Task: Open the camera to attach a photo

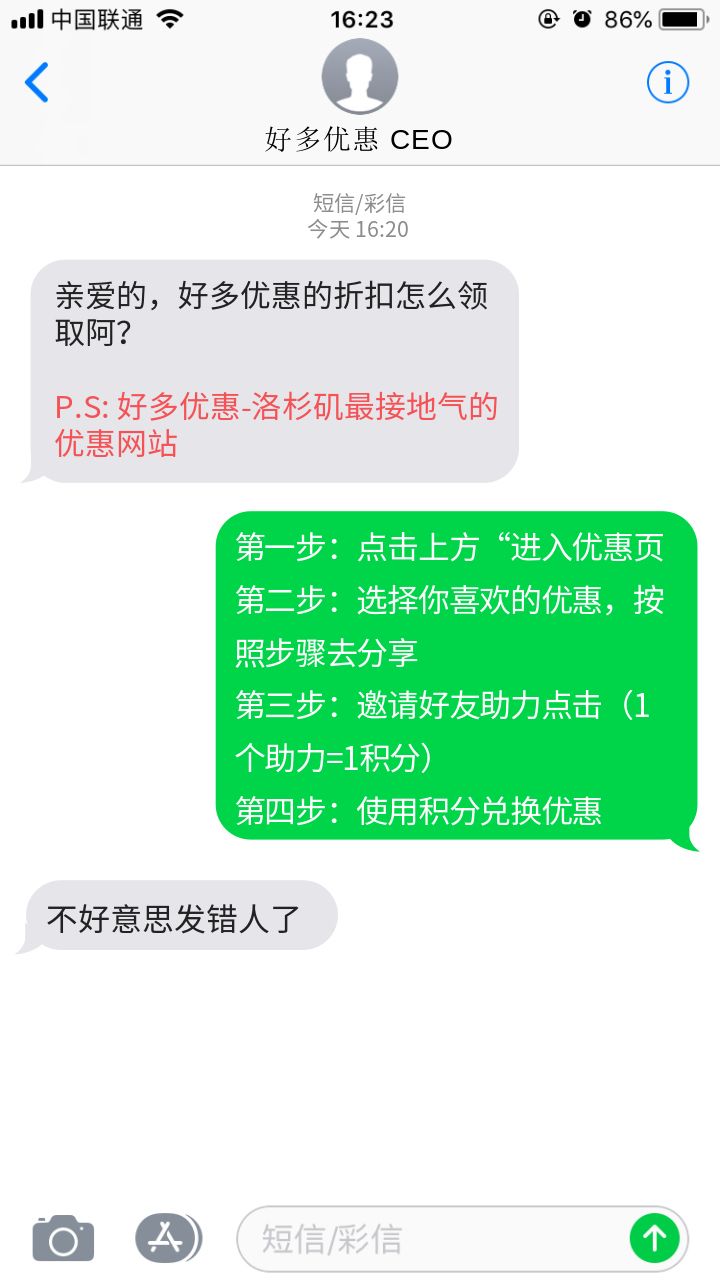Action: click(63, 1239)
